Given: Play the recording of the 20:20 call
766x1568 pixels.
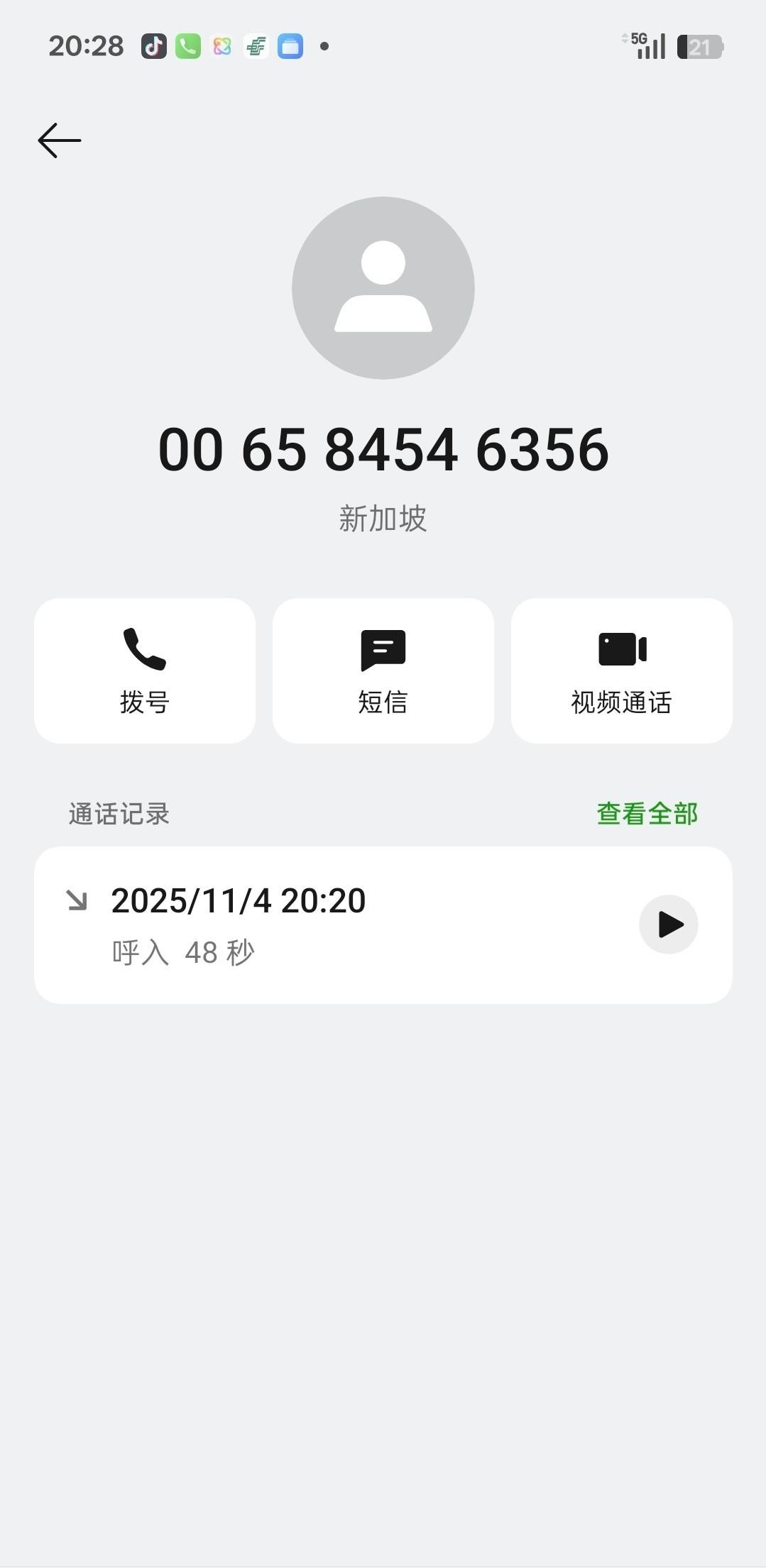Looking at the screenshot, I should pyautogui.click(x=668, y=924).
